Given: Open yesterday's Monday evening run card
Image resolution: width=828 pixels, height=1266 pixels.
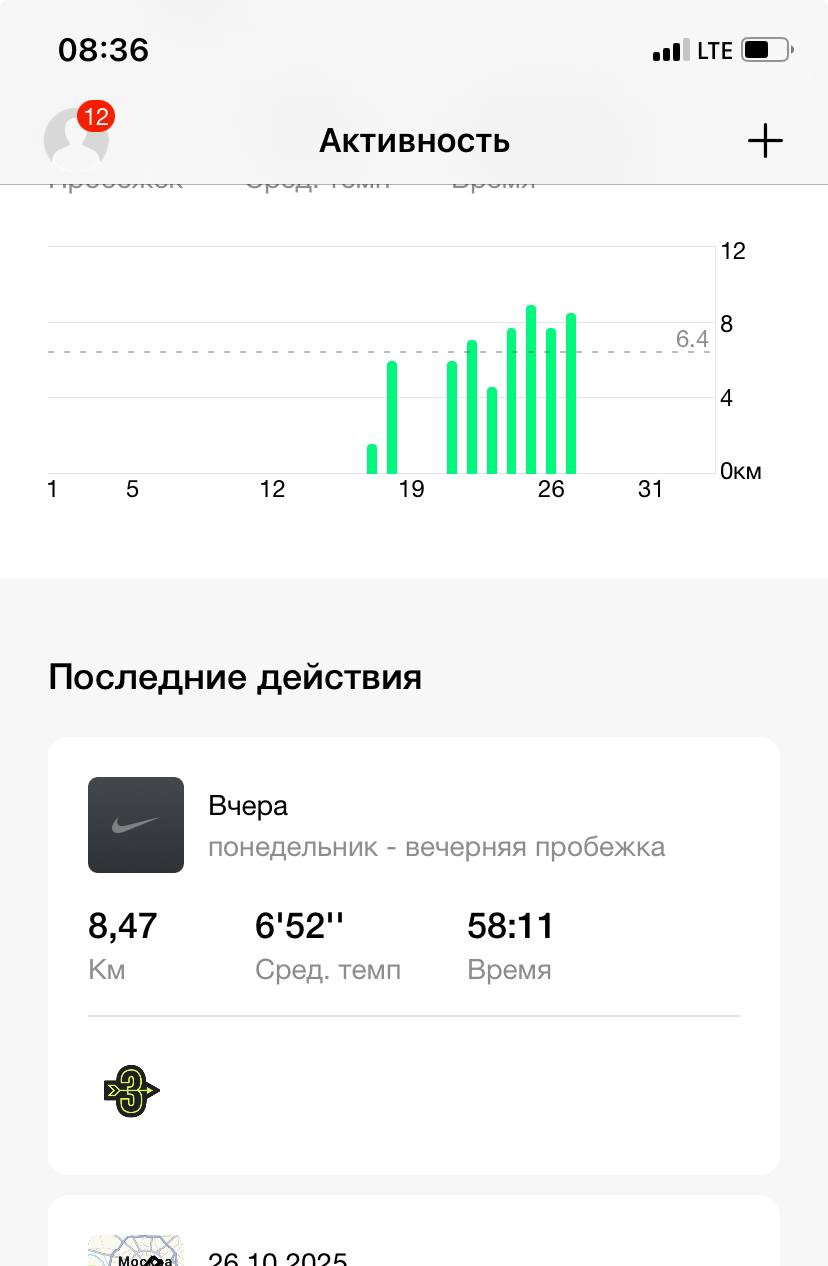Looking at the screenshot, I should (414, 956).
